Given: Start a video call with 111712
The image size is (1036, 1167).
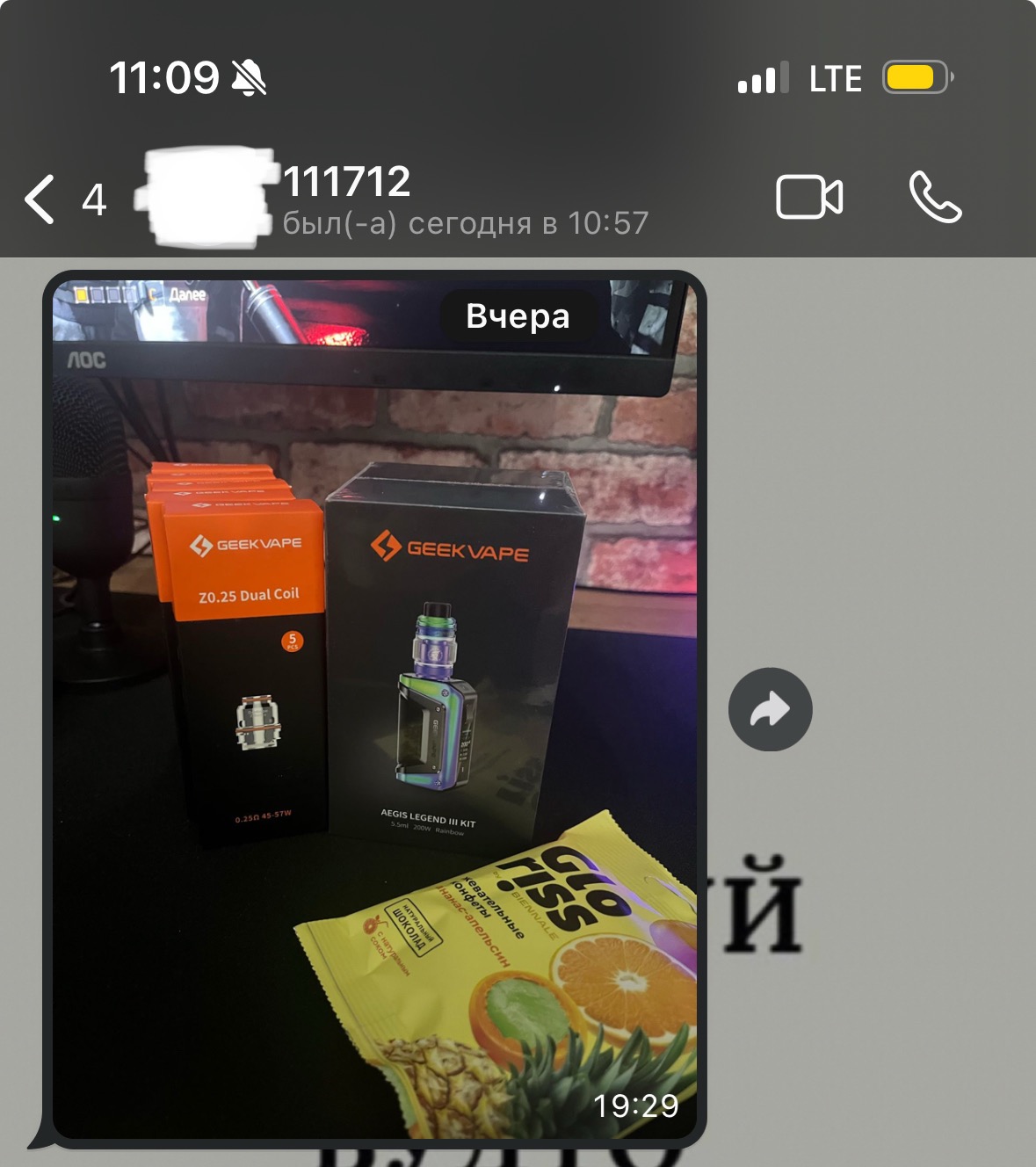Looking at the screenshot, I should [x=808, y=197].
